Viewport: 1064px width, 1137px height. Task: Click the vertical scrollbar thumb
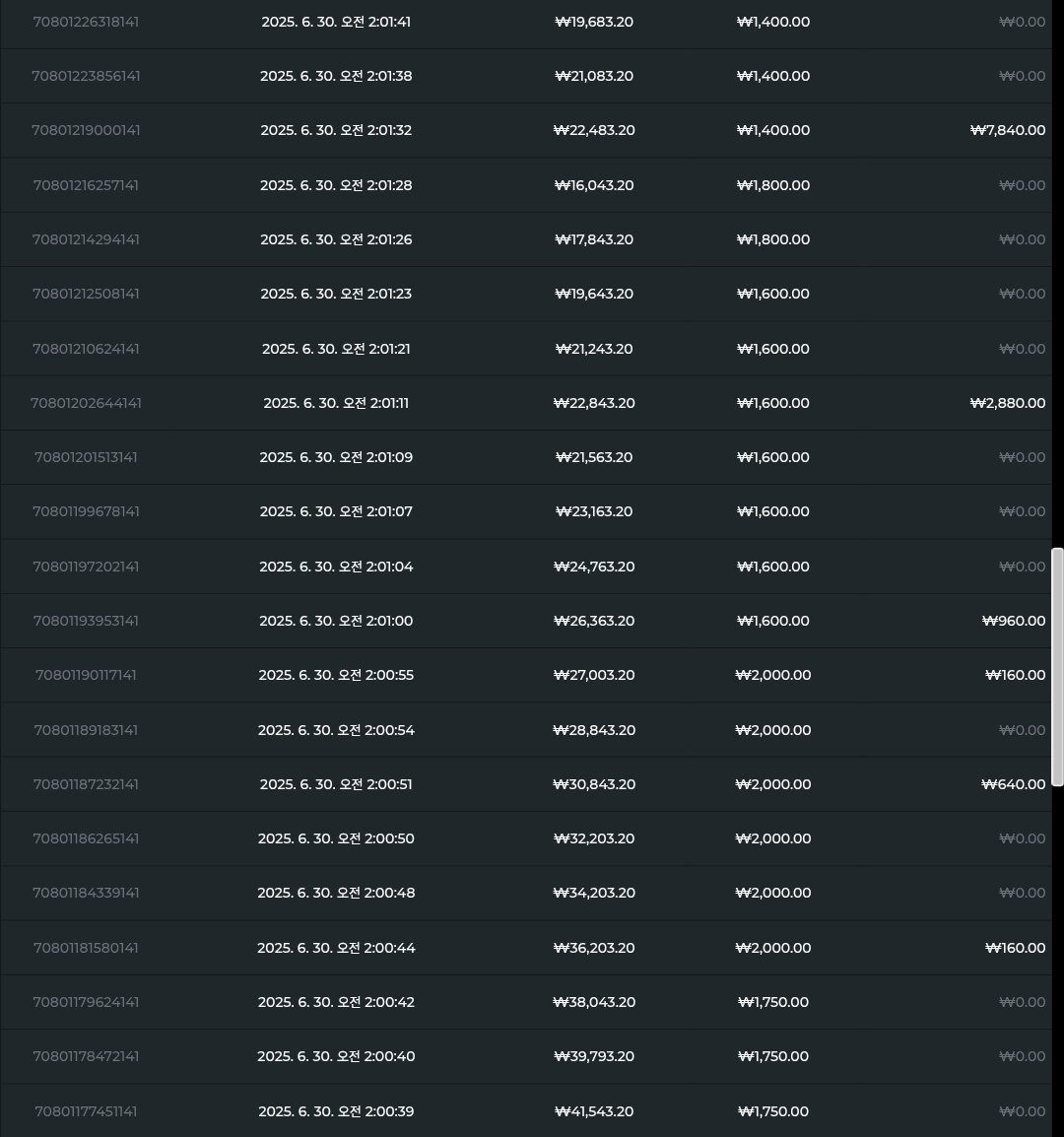[x=1057, y=665]
